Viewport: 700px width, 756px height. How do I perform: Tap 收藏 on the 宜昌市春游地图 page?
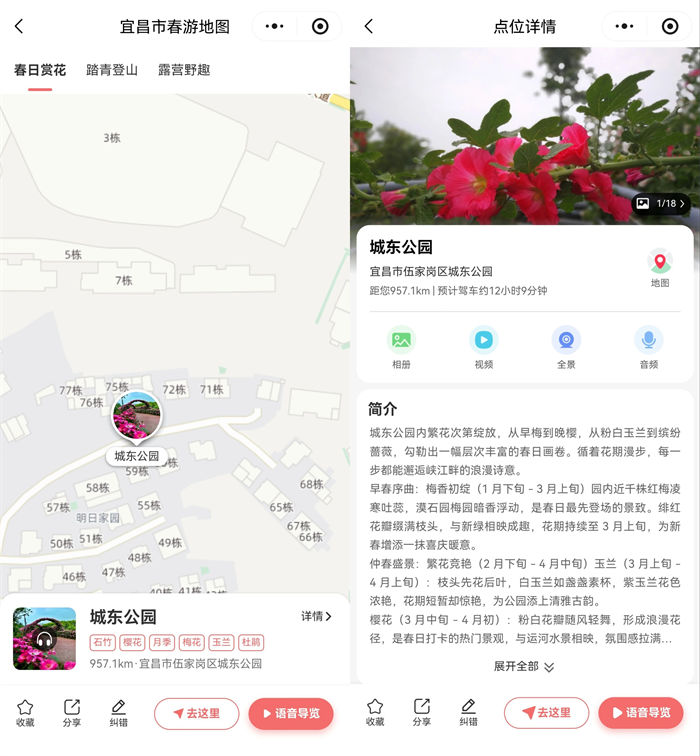(25, 712)
